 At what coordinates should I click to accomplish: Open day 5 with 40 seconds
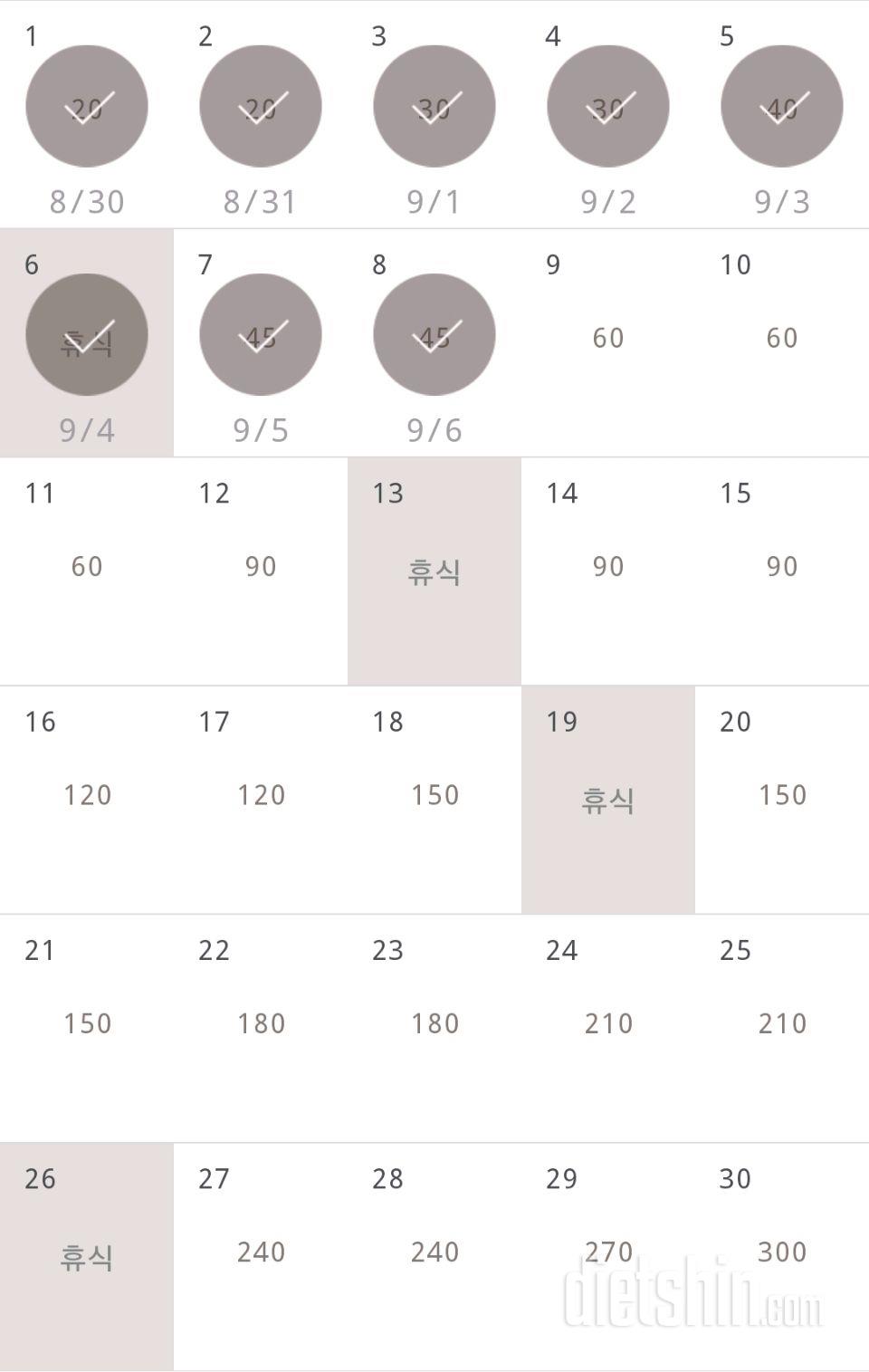[x=782, y=107]
